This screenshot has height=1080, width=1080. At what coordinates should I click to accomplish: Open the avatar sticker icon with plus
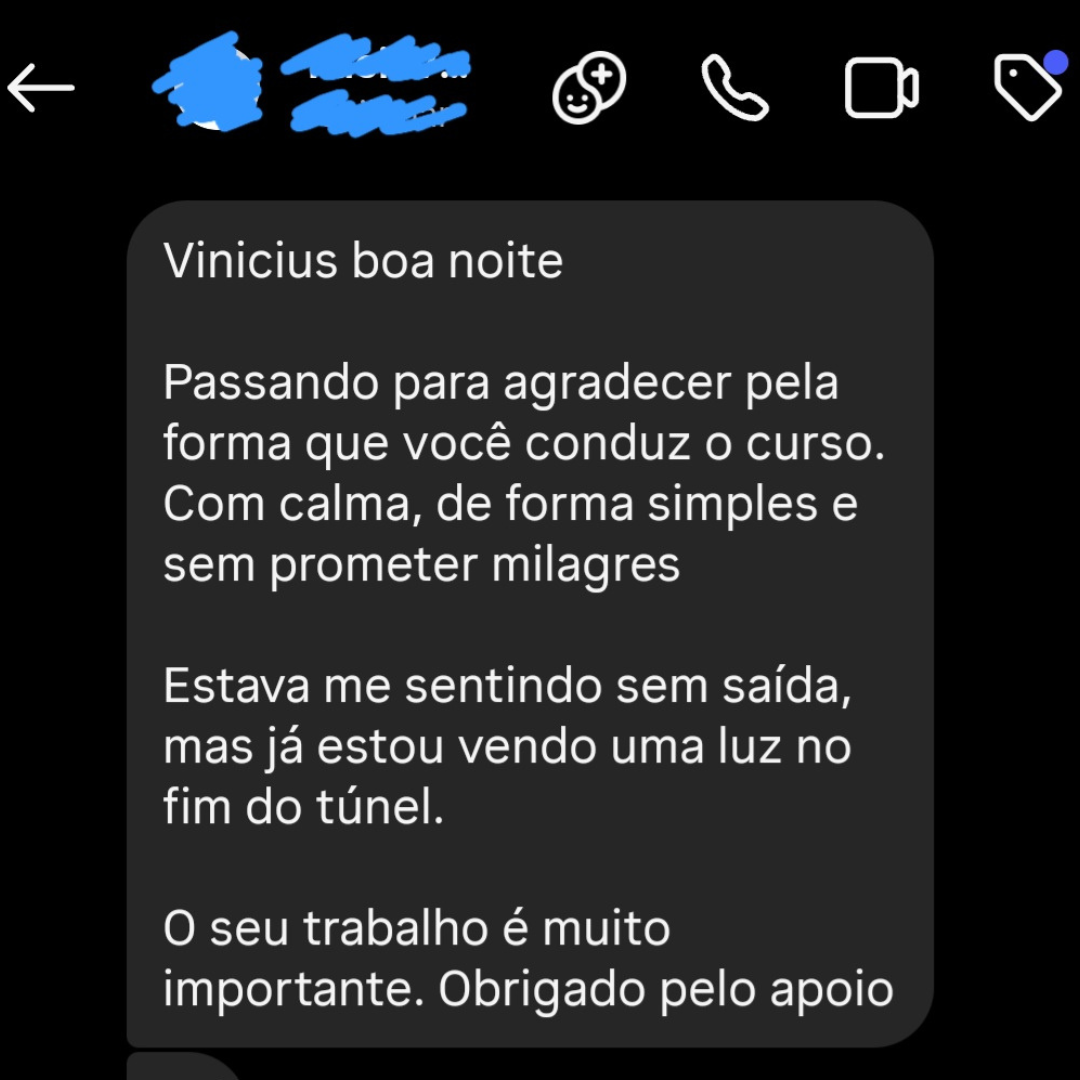[x=589, y=88]
